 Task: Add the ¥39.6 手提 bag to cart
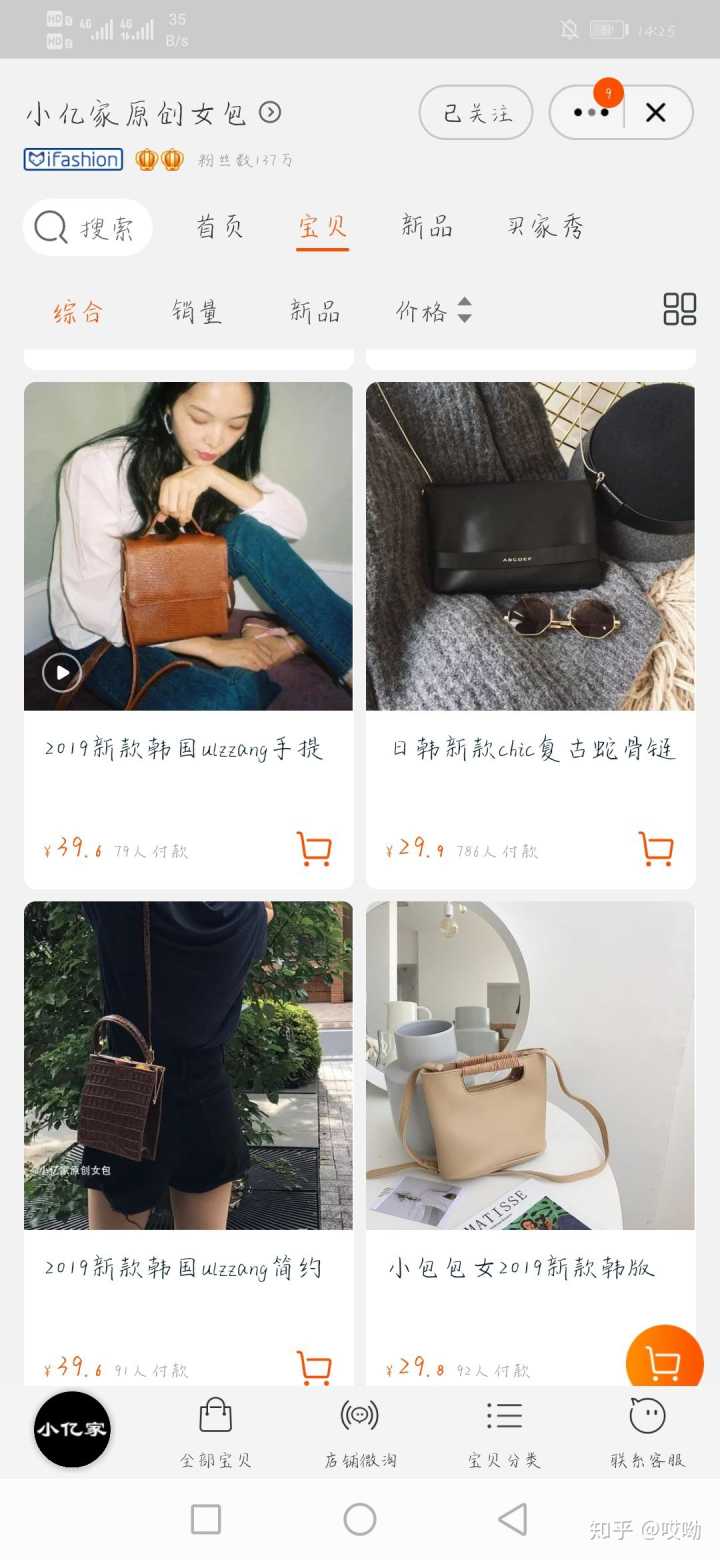(x=314, y=849)
